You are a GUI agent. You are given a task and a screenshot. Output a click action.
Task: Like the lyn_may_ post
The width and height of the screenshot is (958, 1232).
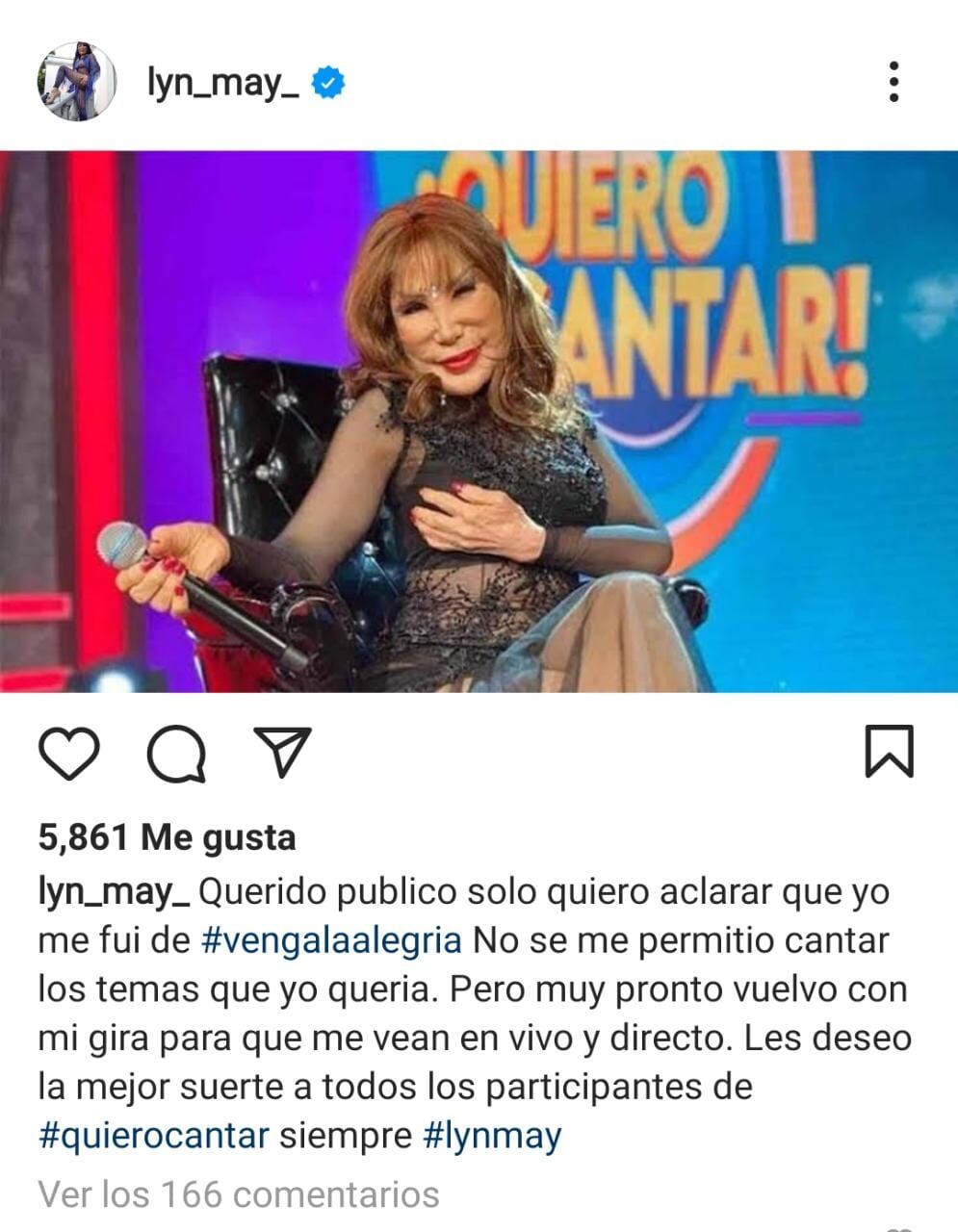(69, 754)
